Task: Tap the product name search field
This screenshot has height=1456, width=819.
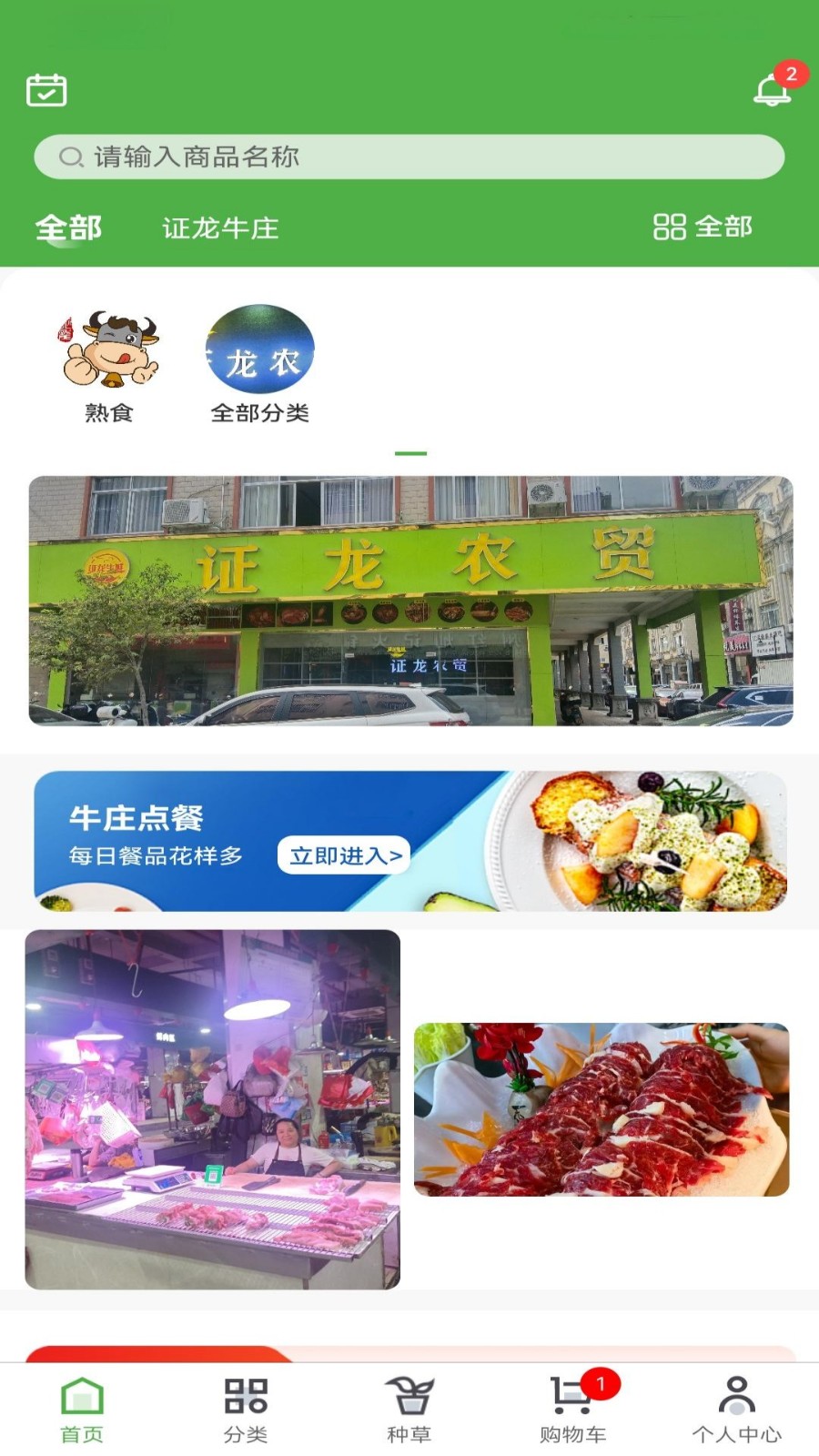Action: point(409,157)
